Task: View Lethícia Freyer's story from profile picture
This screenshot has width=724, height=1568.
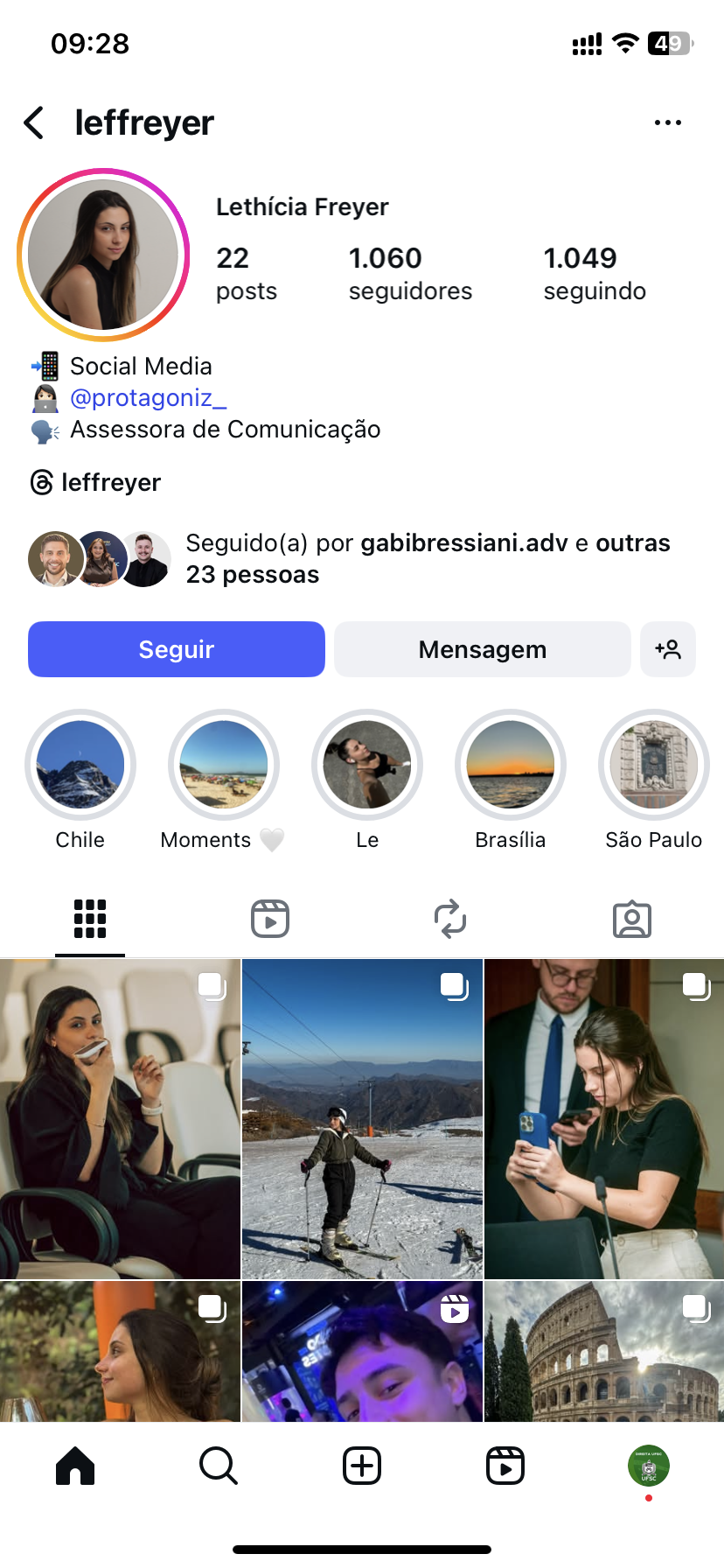Action: [103, 255]
